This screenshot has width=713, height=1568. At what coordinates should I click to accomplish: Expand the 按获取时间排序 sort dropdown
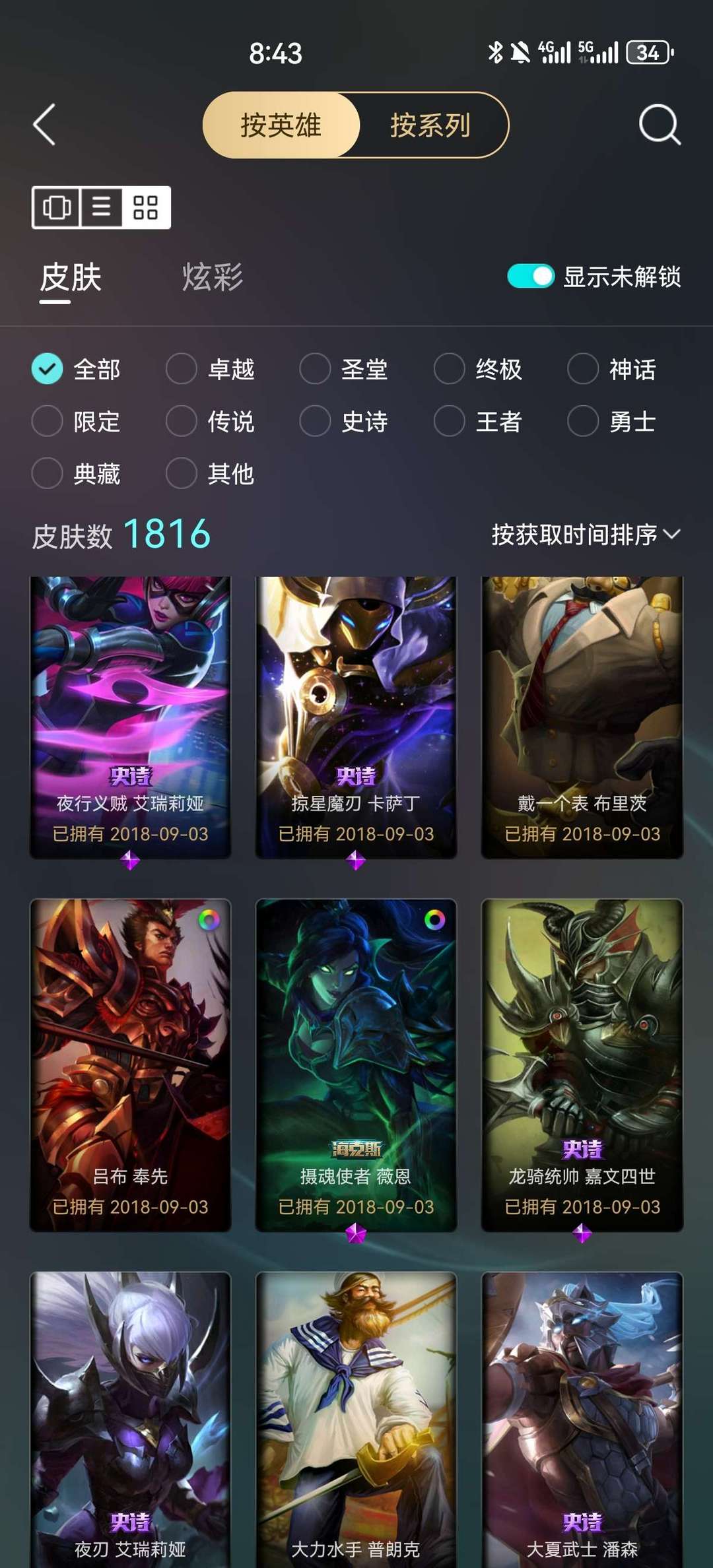point(586,535)
